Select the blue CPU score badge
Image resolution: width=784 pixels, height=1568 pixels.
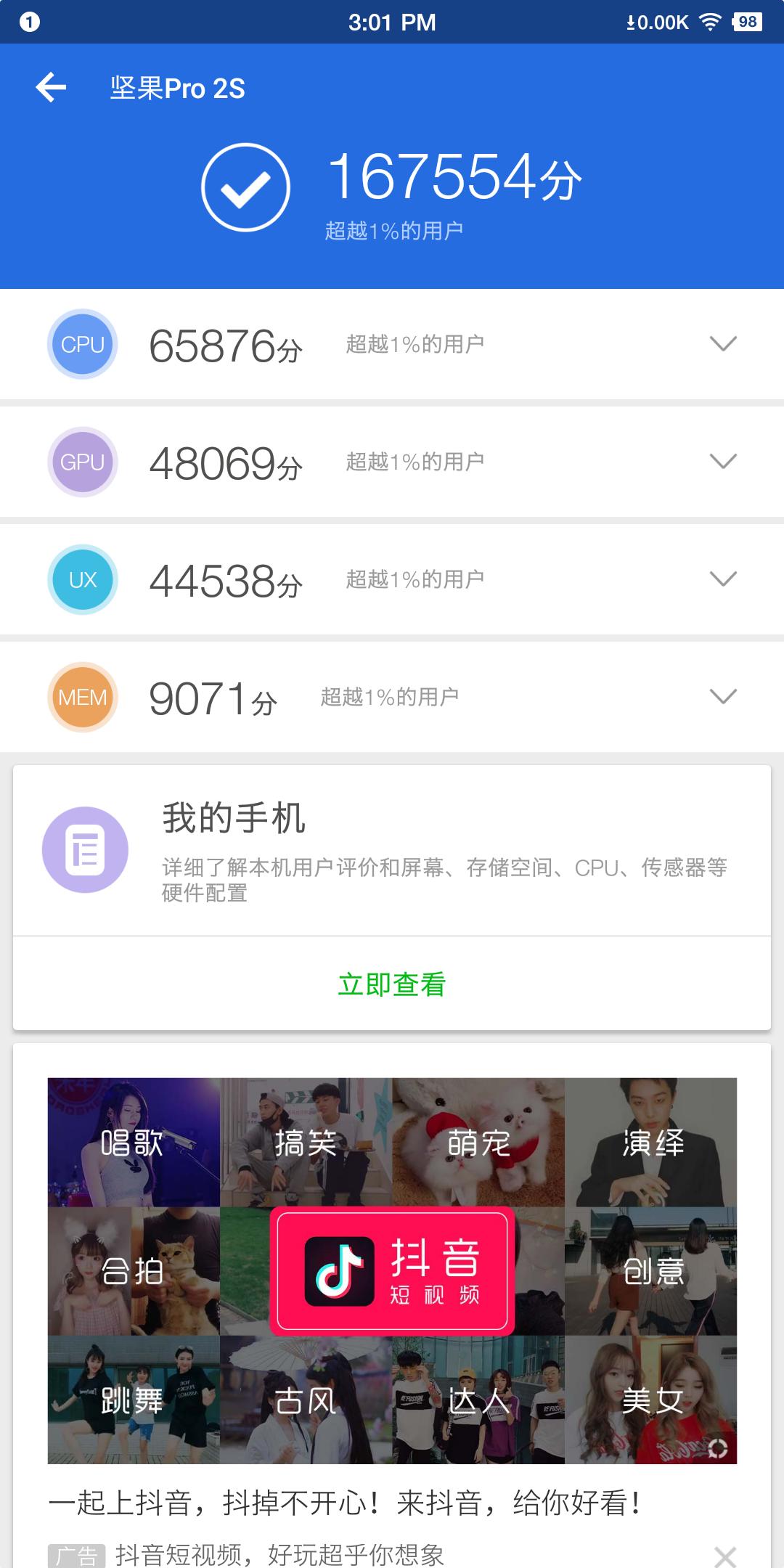pyautogui.click(x=82, y=344)
